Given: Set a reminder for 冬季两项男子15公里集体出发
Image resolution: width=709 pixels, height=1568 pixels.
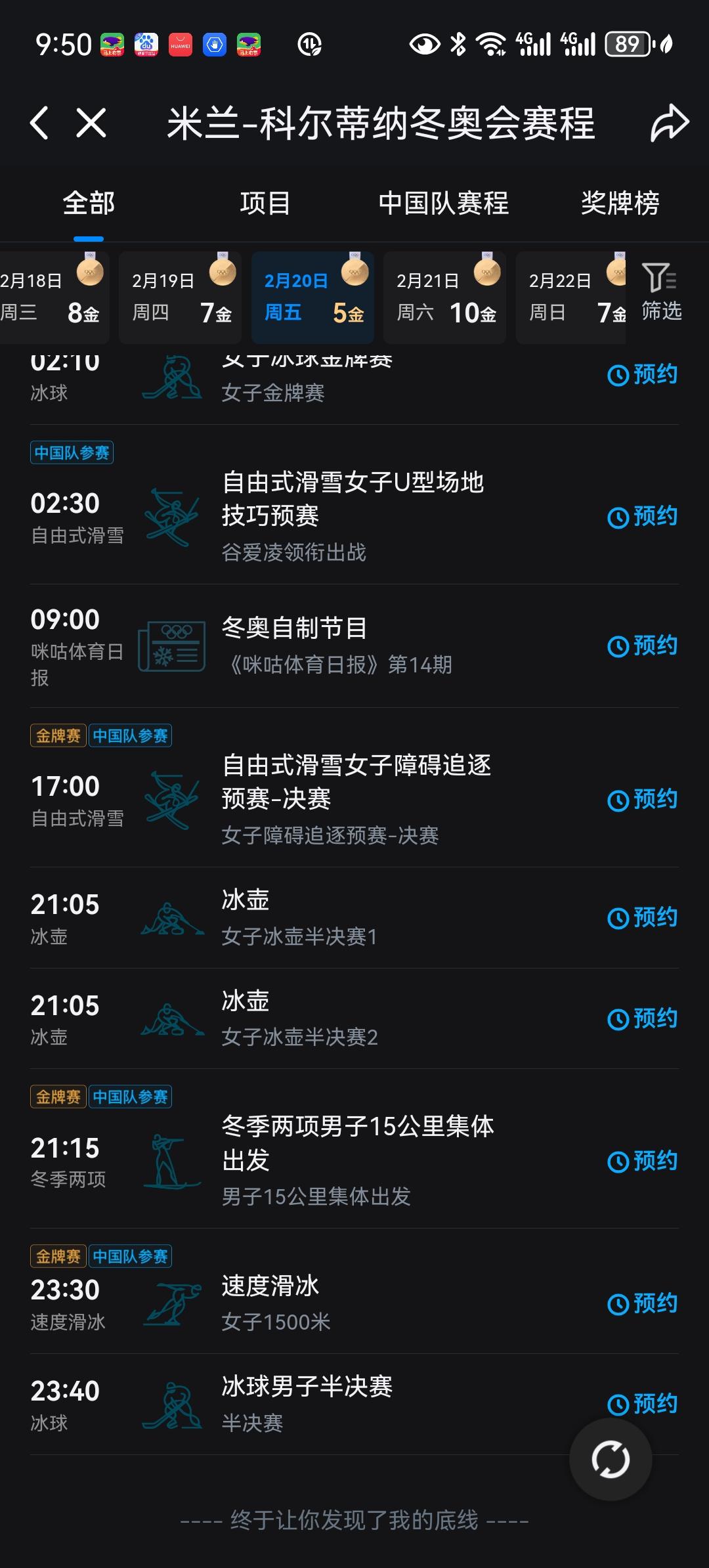Looking at the screenshot, I should coord(643,1162).
